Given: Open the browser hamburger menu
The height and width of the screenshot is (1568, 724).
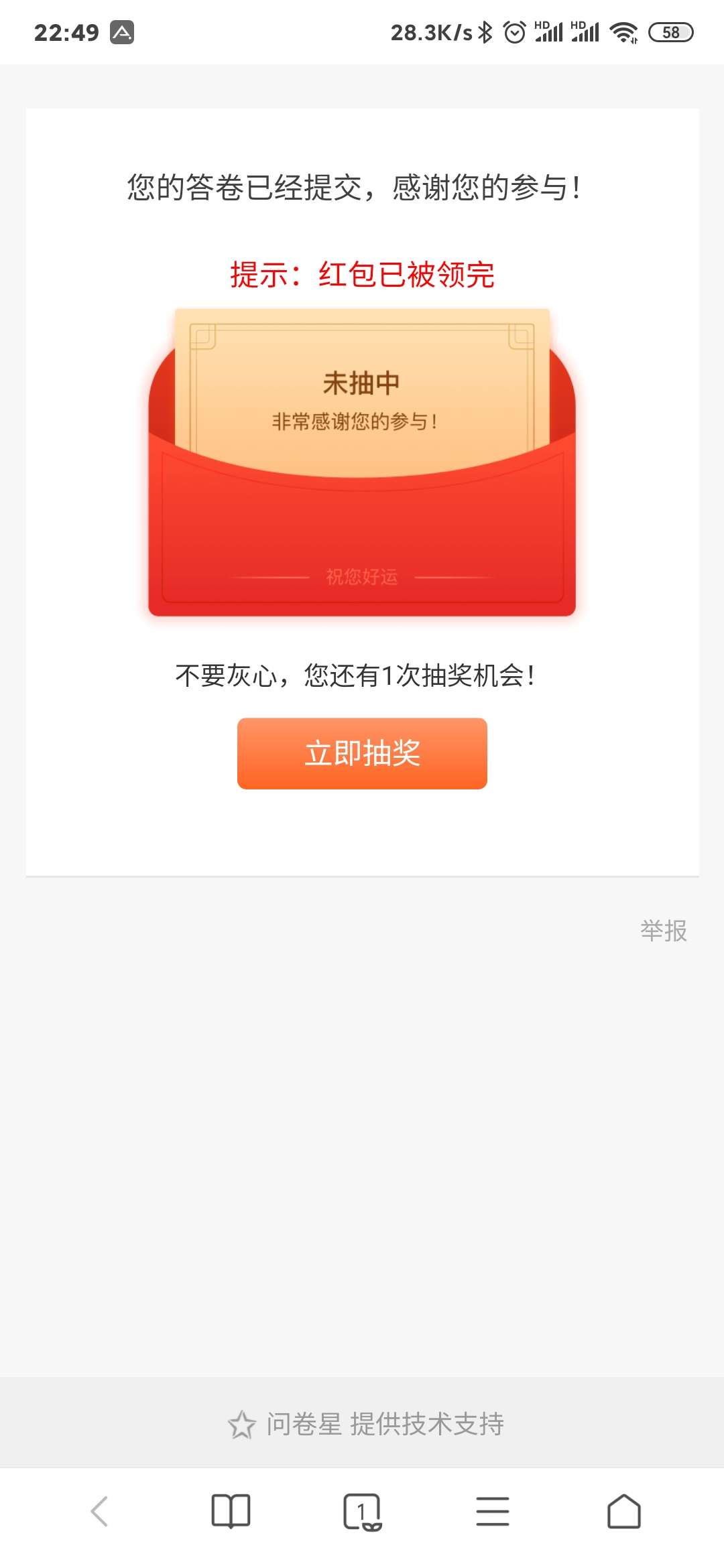Looking at the screenshot, I should coord(493,1512).
